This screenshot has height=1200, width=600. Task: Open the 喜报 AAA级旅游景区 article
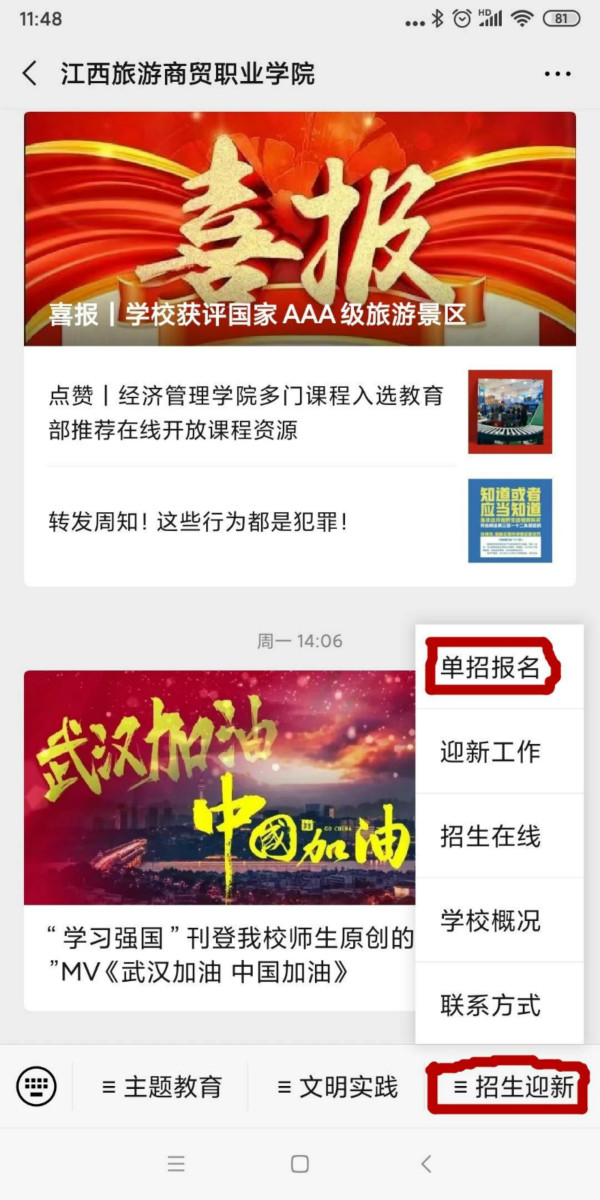tap(300, 228)
